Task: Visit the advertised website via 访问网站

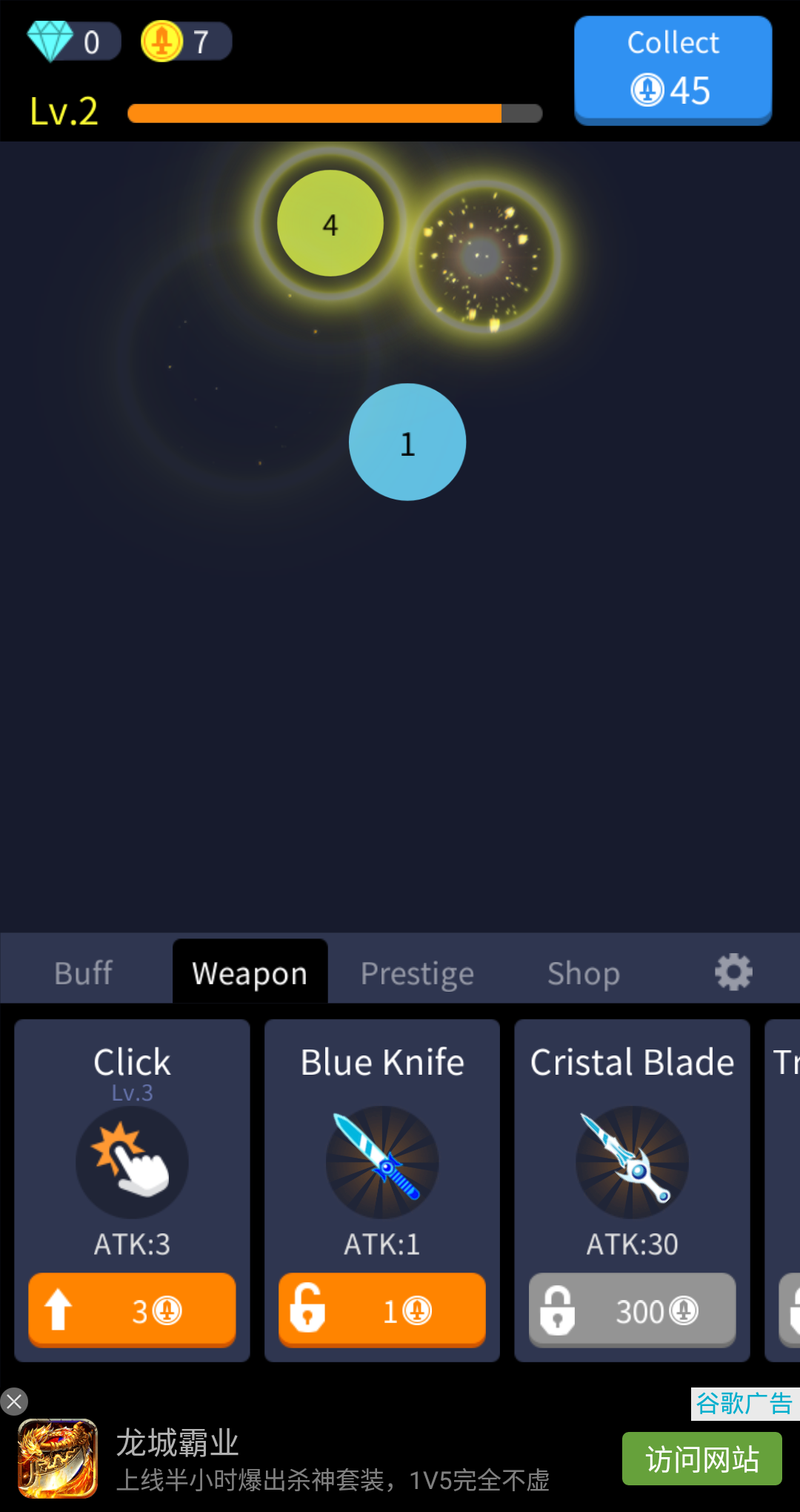Action: tap(701, 1459)
